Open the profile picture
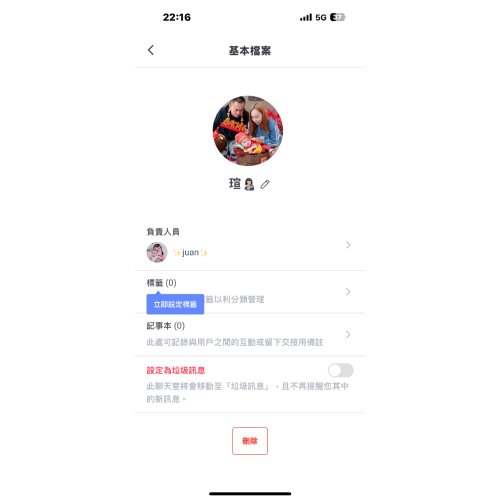 pos(248,131)
